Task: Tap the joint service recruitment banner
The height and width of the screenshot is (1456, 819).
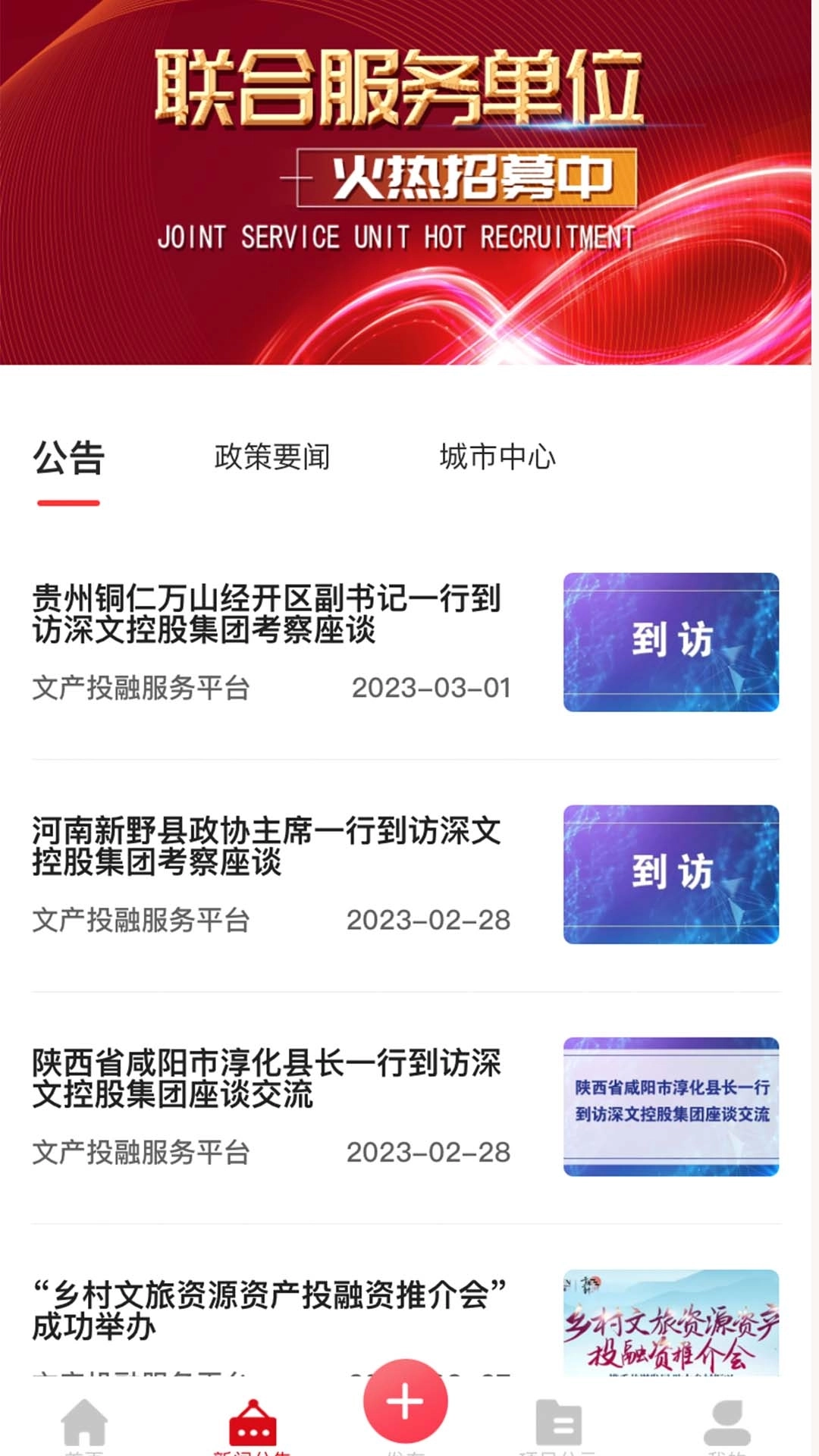Action: tap(409, 182)
